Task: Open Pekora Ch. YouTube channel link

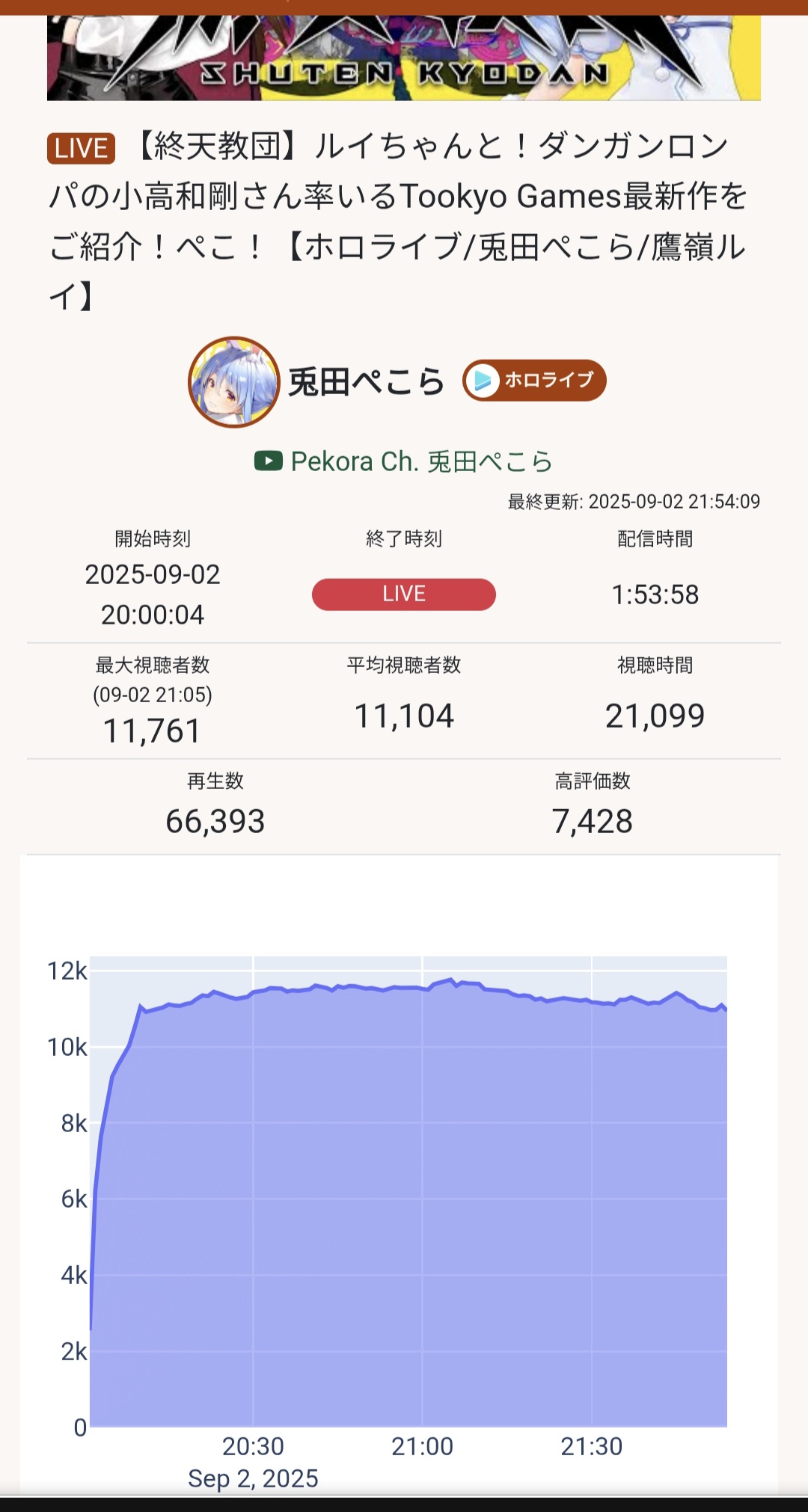Action: pyautogui.click(x=404, y=461)
